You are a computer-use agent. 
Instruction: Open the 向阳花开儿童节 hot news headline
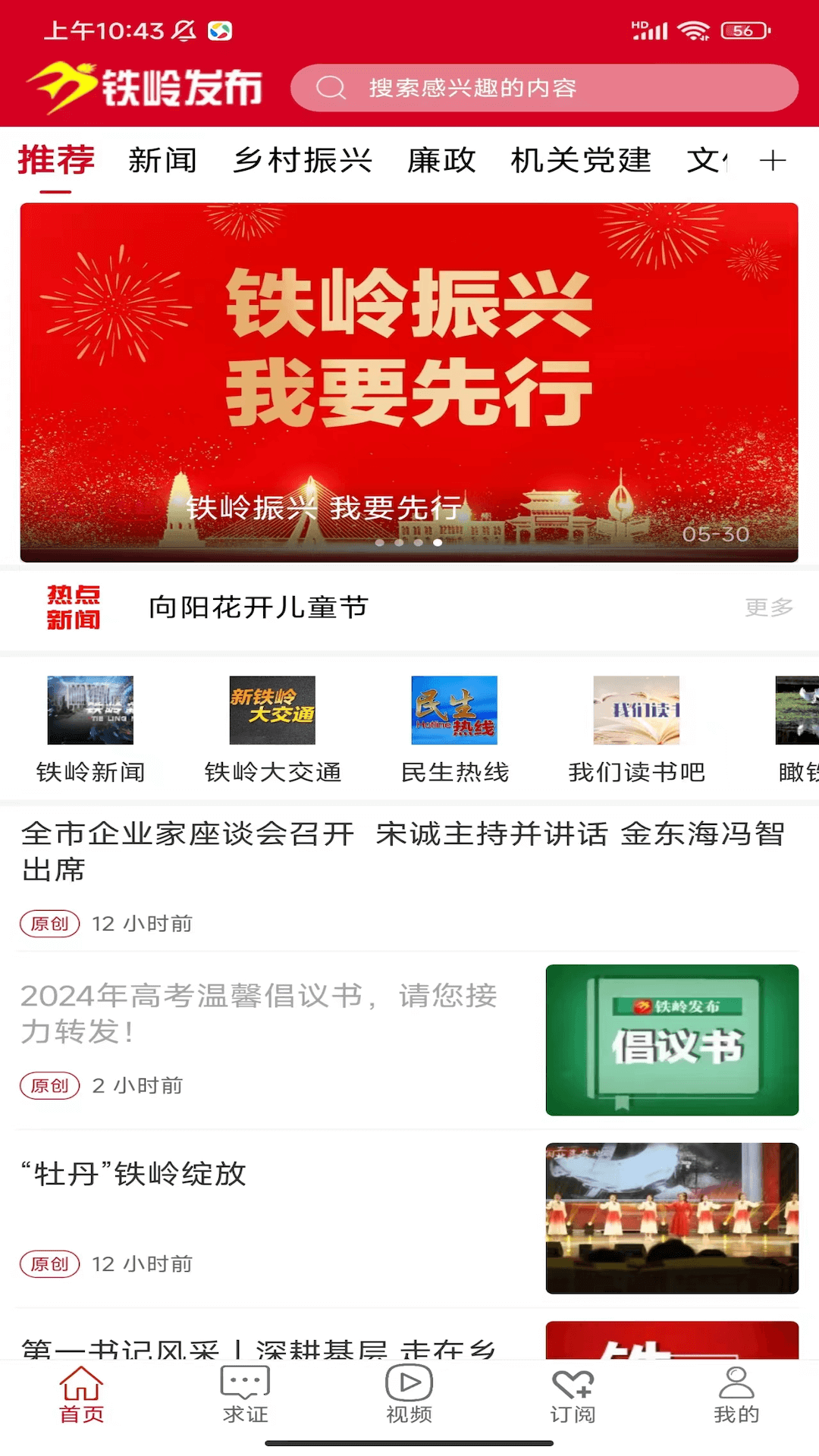coord(259,607)
